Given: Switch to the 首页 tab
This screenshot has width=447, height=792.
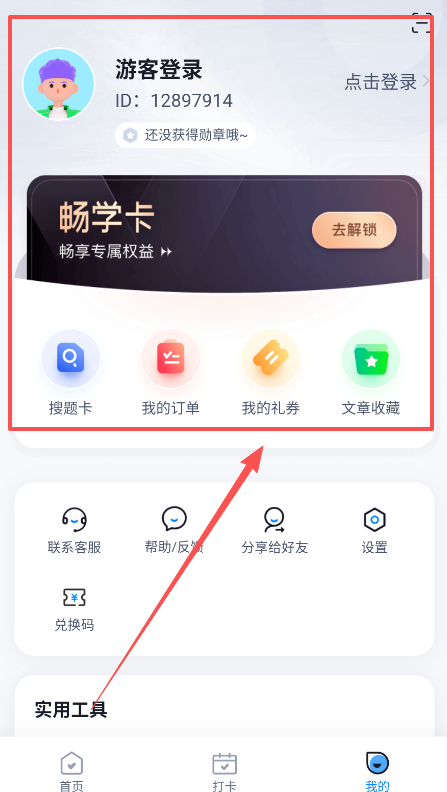Looking at the screenshot, I should (x=72, y=771).
